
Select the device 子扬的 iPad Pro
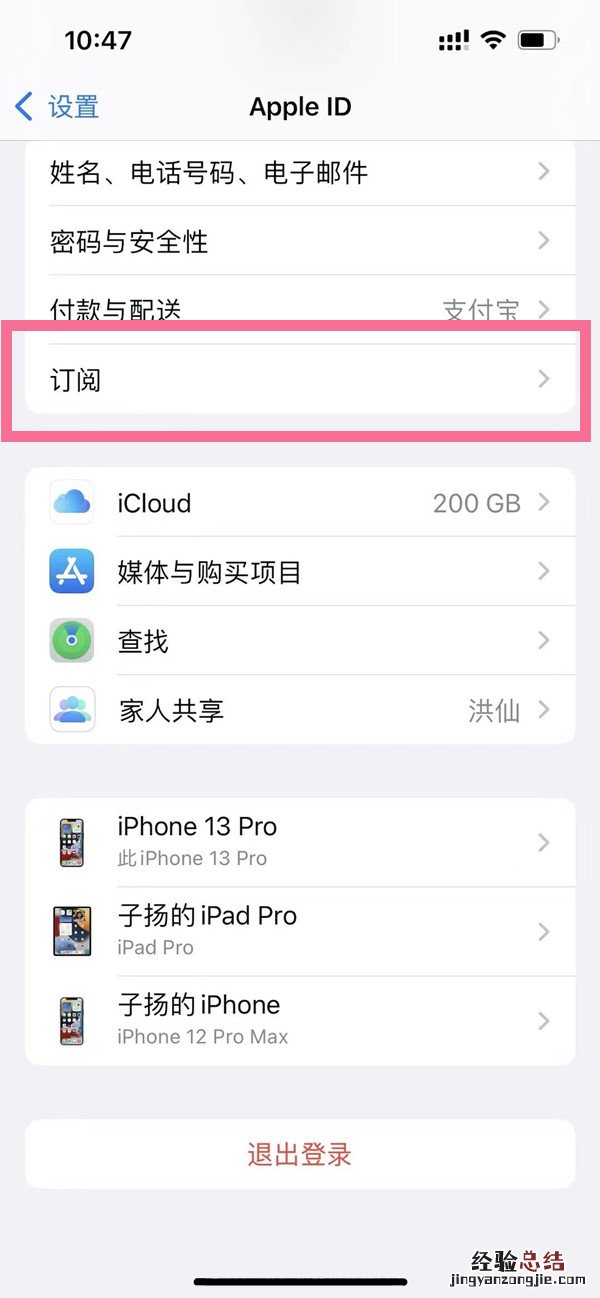coord(300,930)
